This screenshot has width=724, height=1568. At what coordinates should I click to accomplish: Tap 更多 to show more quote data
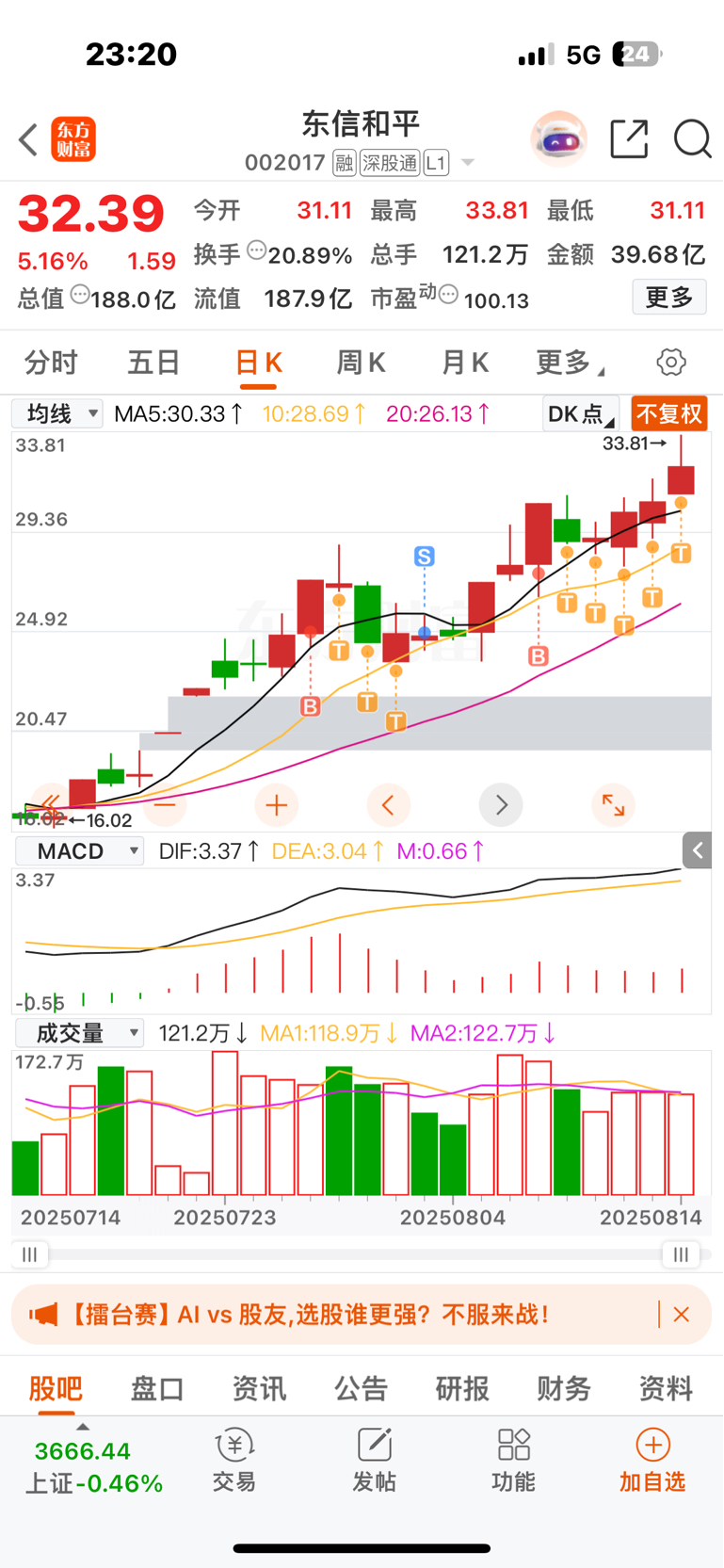pos(669,298)
